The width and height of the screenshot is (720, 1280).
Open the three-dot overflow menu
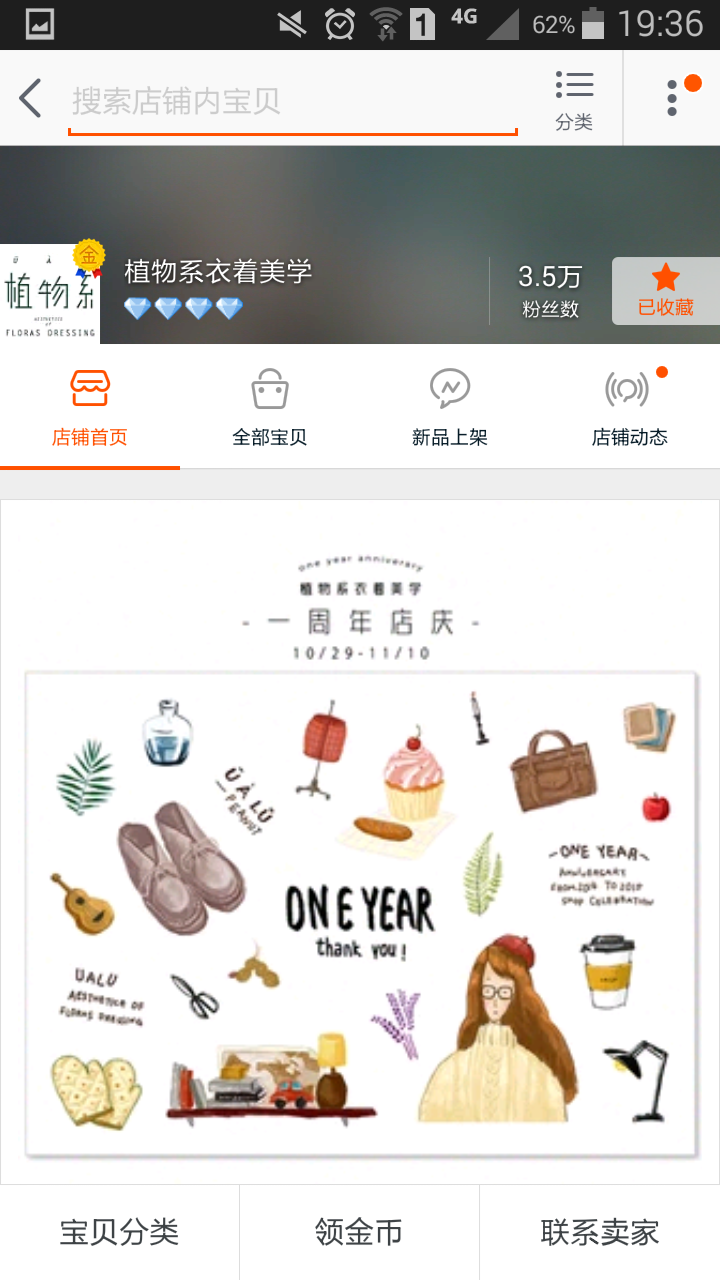coord(673,98)
